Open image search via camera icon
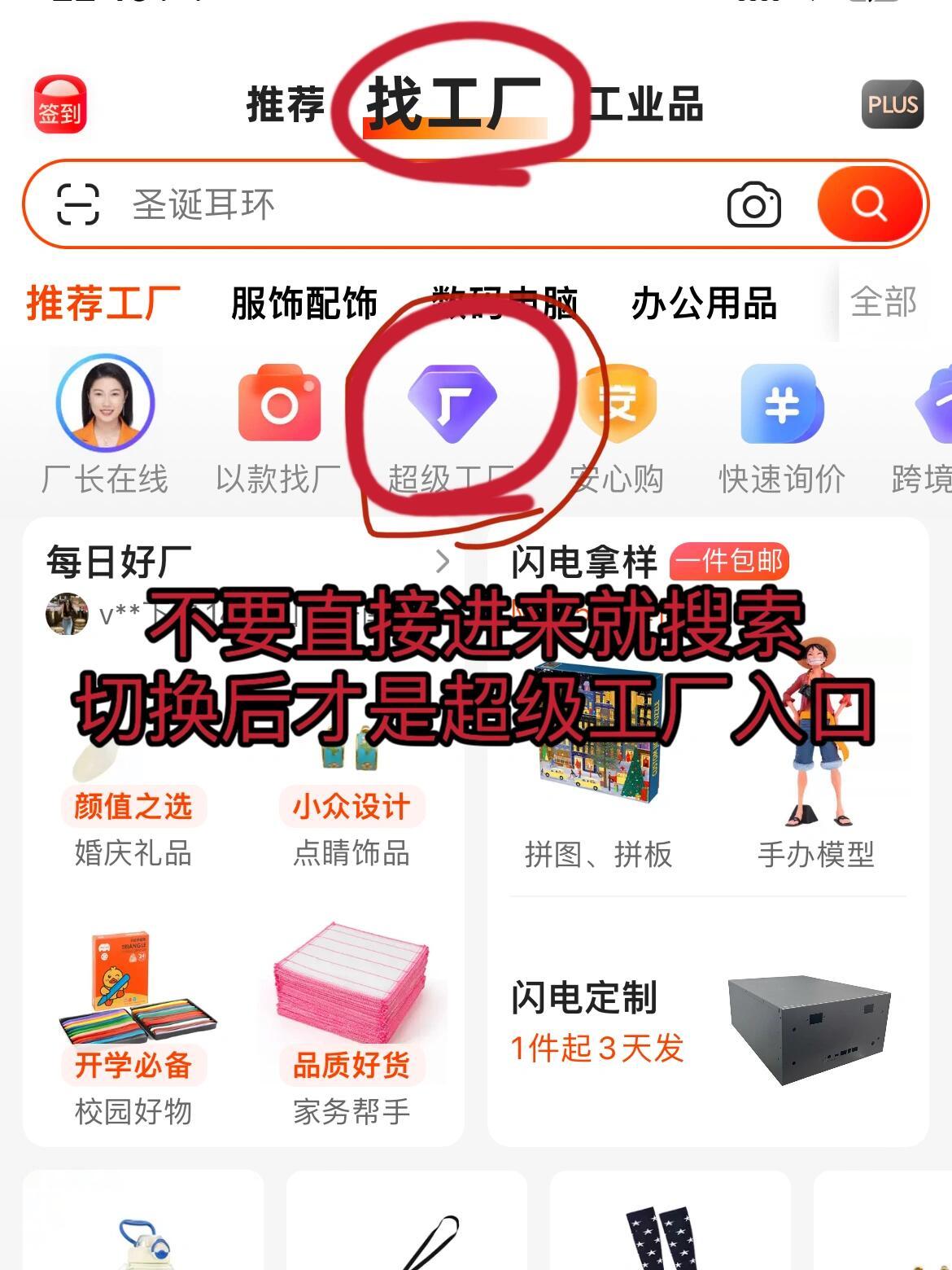The width and height of the screenshot is (952, 1270). [756, 205]
